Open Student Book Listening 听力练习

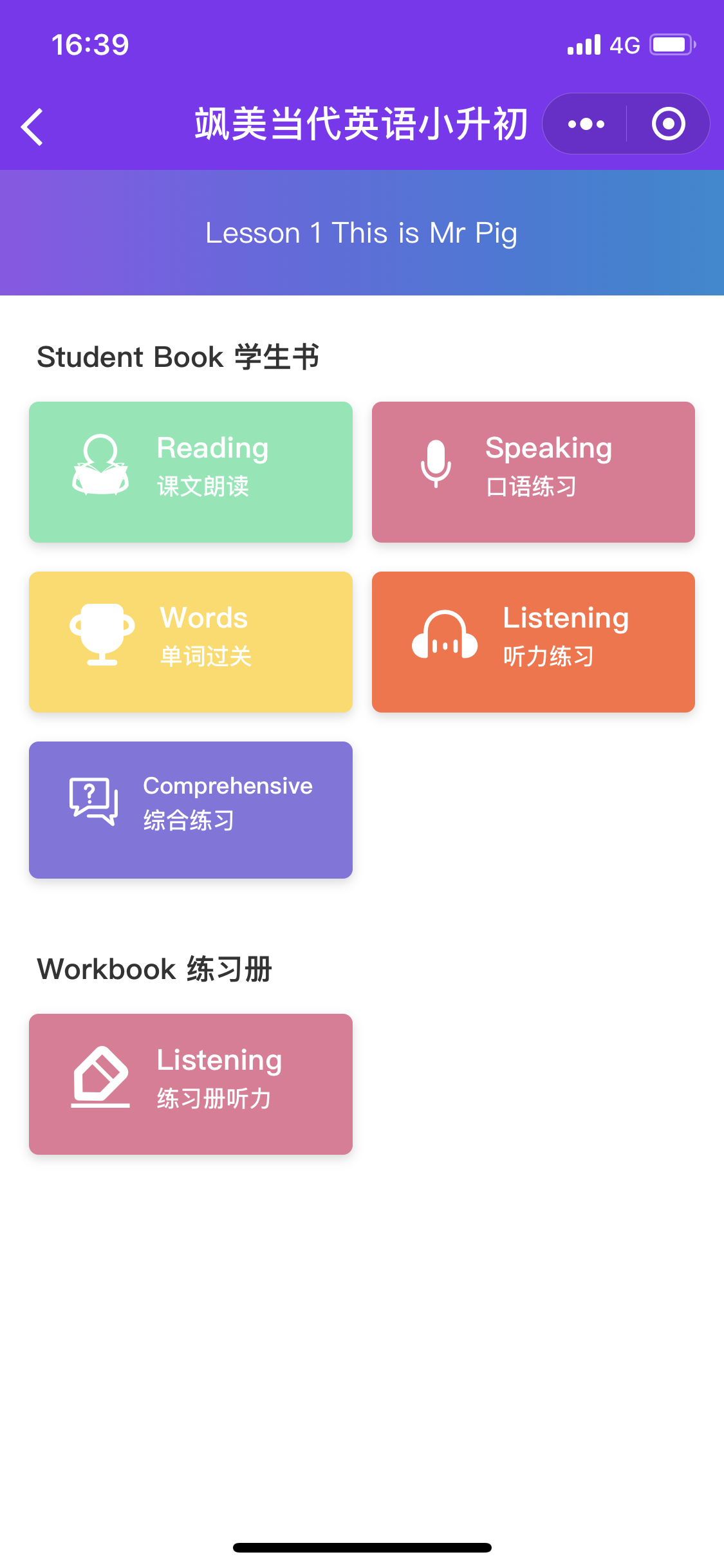pos(534,642)
